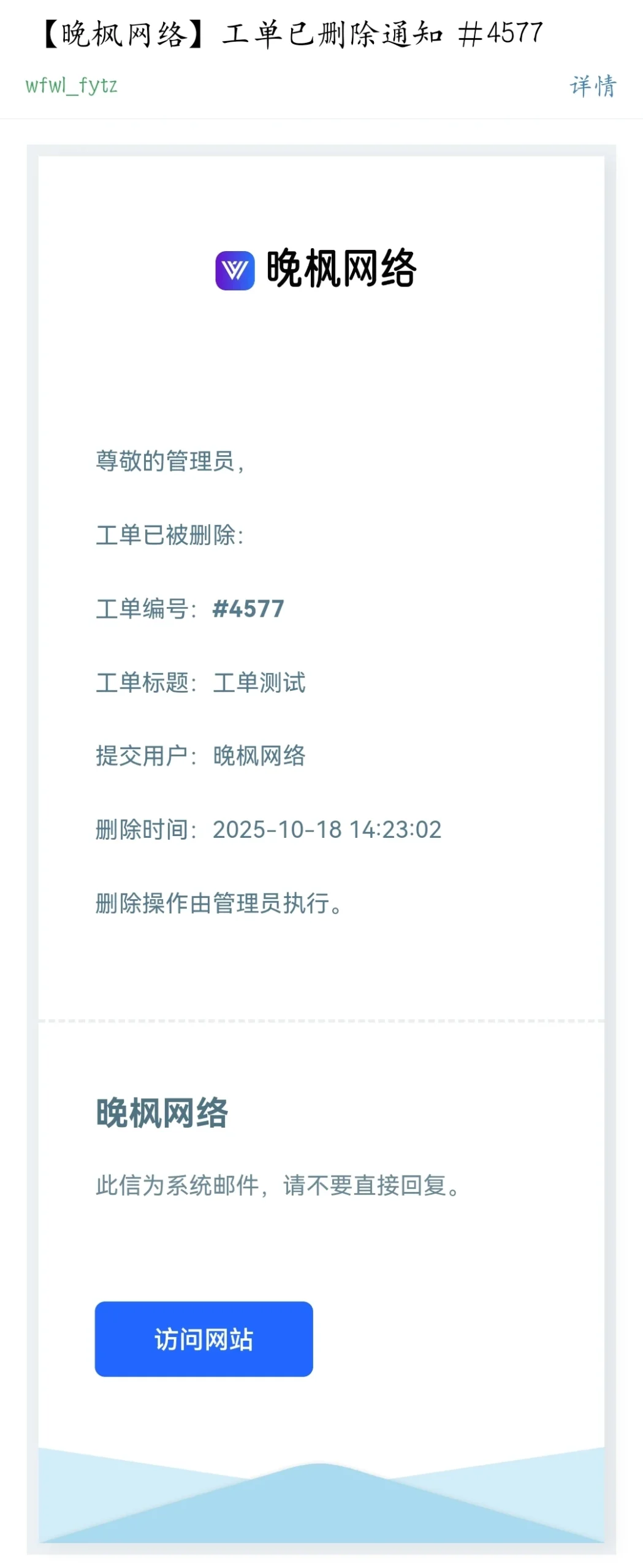Tap the 访问网站 button

(x=204, y=1338)
